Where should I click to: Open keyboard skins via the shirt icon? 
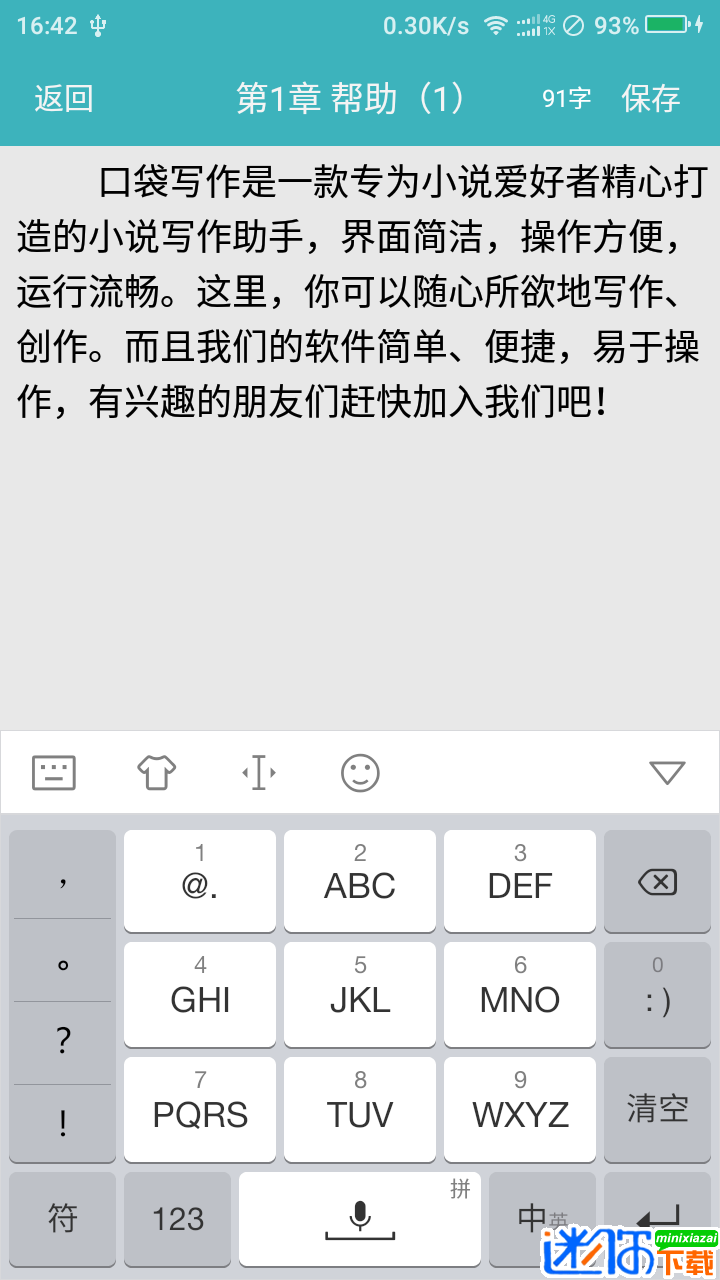[156, 772]
